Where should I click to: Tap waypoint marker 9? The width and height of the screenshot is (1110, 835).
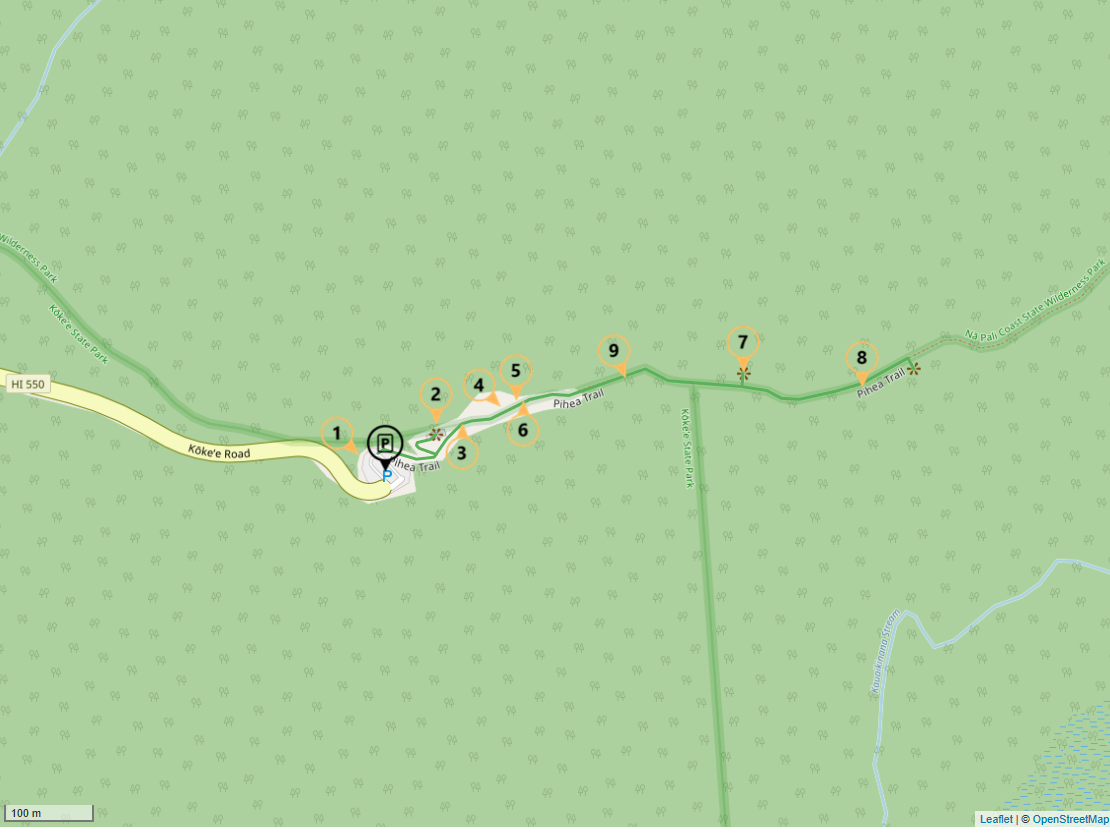(x=614, y=351)
